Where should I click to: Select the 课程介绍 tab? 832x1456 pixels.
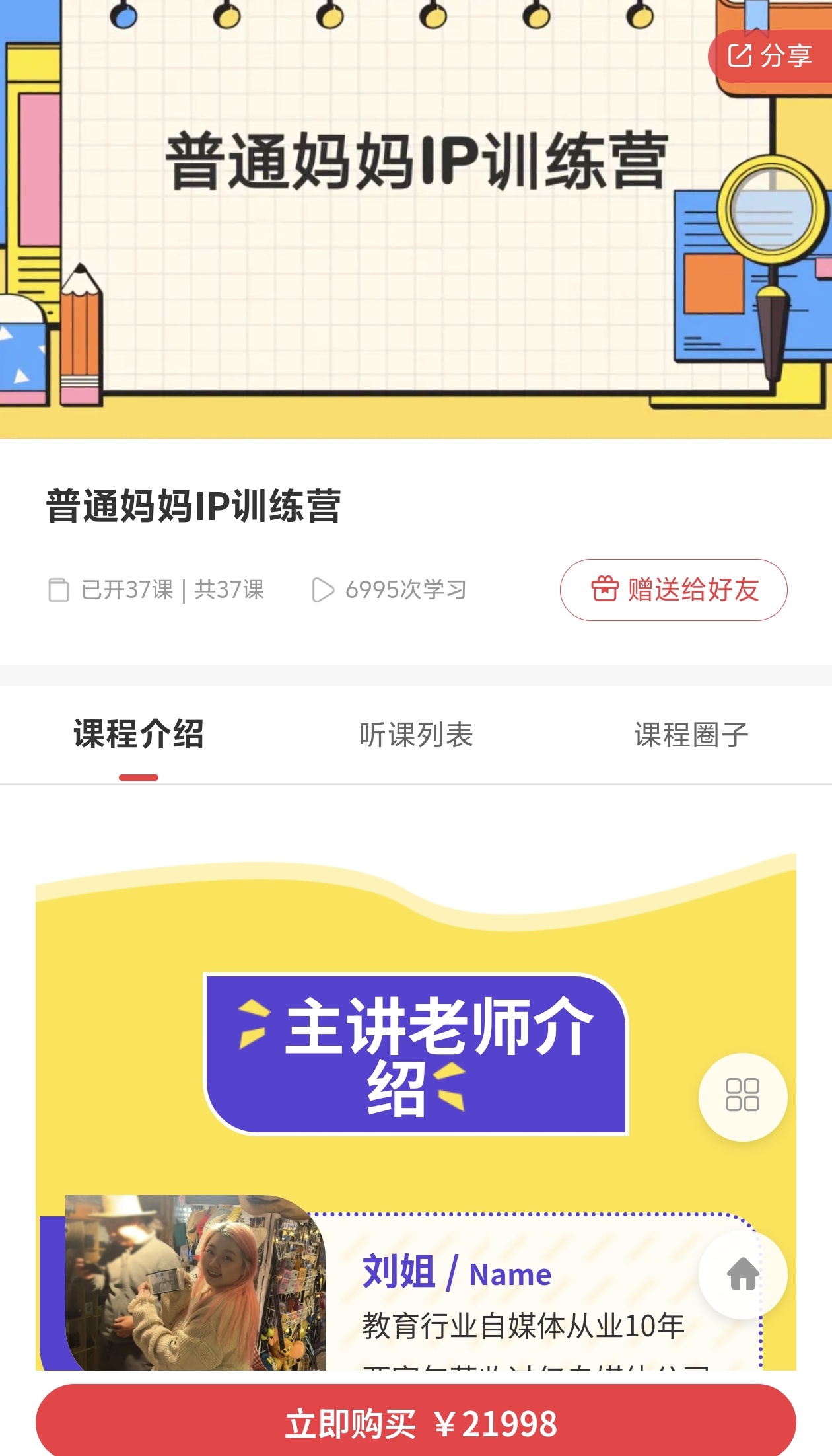139,735
